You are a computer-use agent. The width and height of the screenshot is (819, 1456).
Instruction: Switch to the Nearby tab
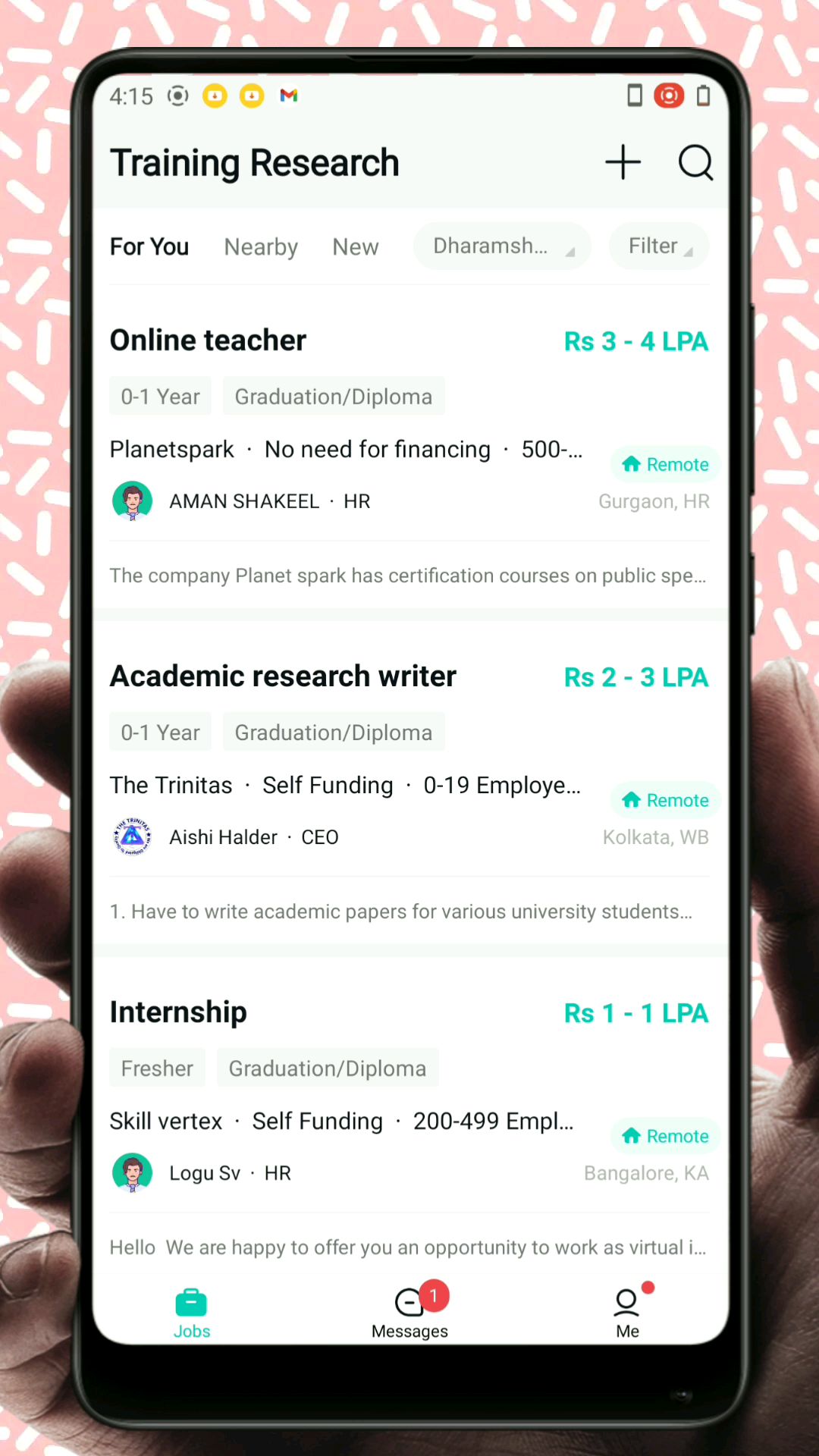[261, 247]
